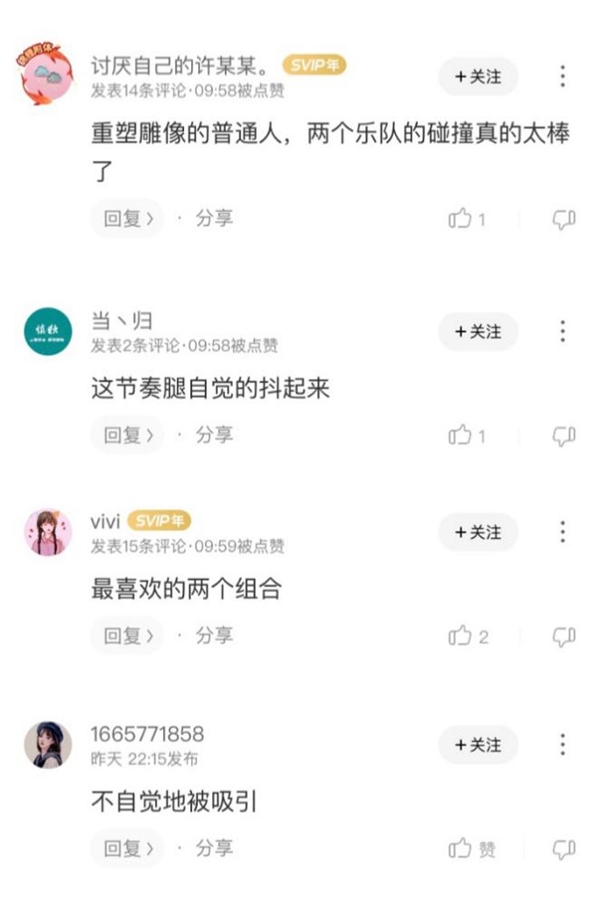Follow user vivi
The height and width of the screenshot is (897, 600).
point(477,532)
